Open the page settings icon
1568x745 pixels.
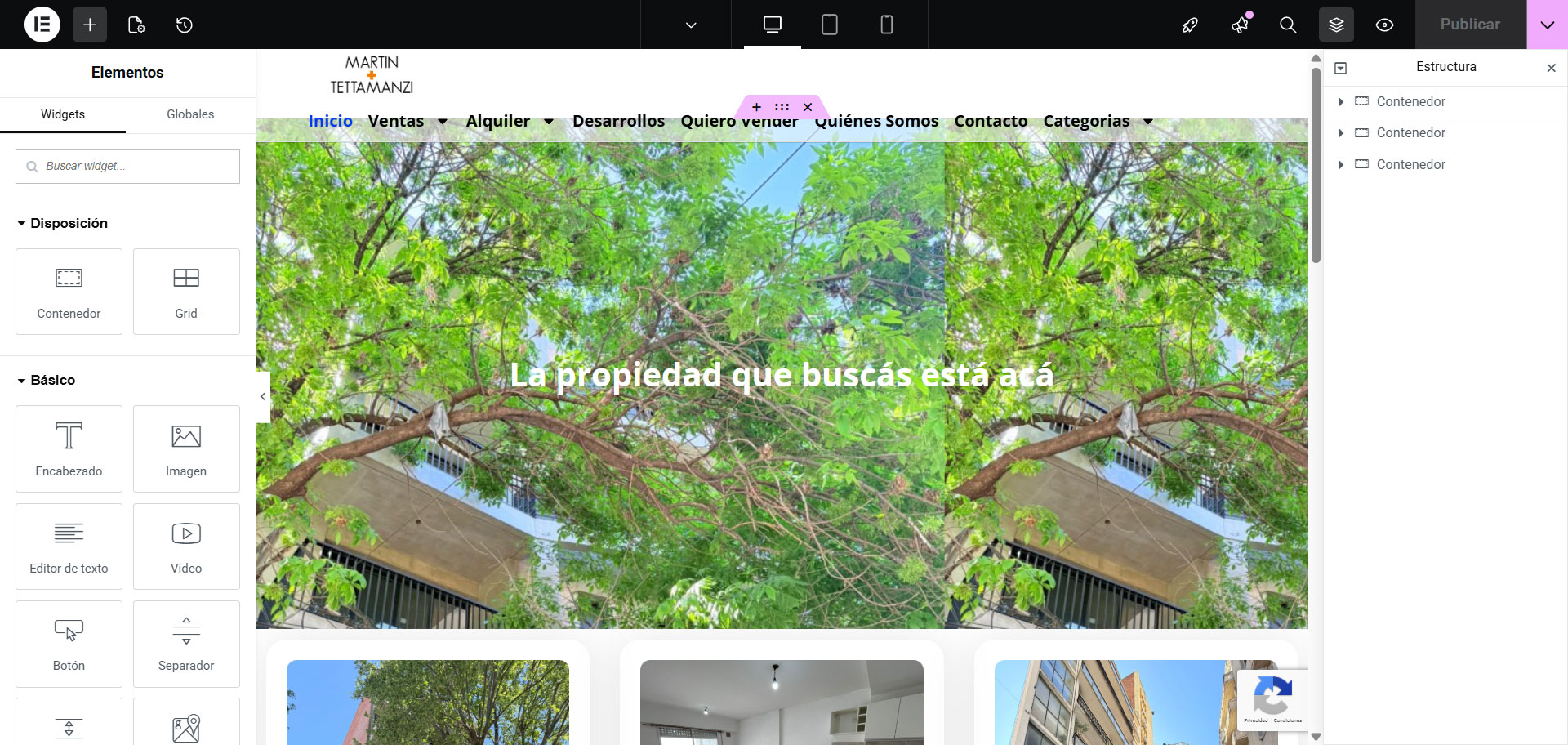point(136,25)
